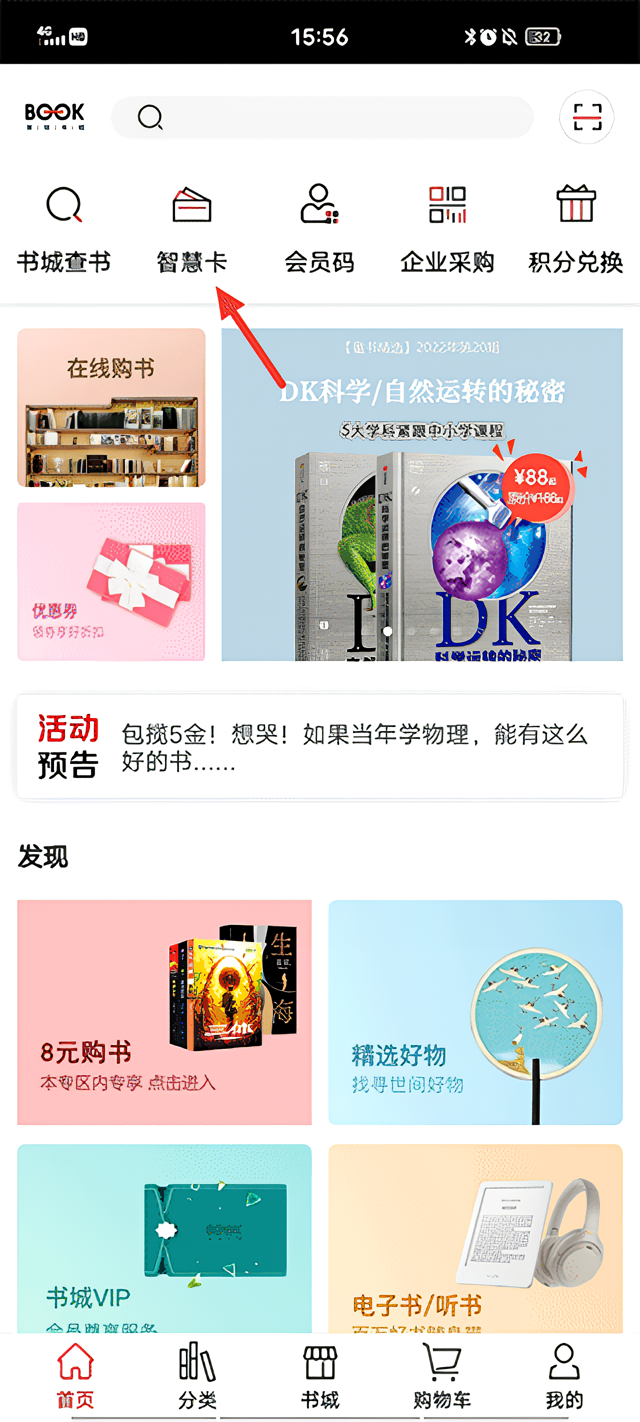
Task: Open 企业采购
Action: [x=448, y=227]
